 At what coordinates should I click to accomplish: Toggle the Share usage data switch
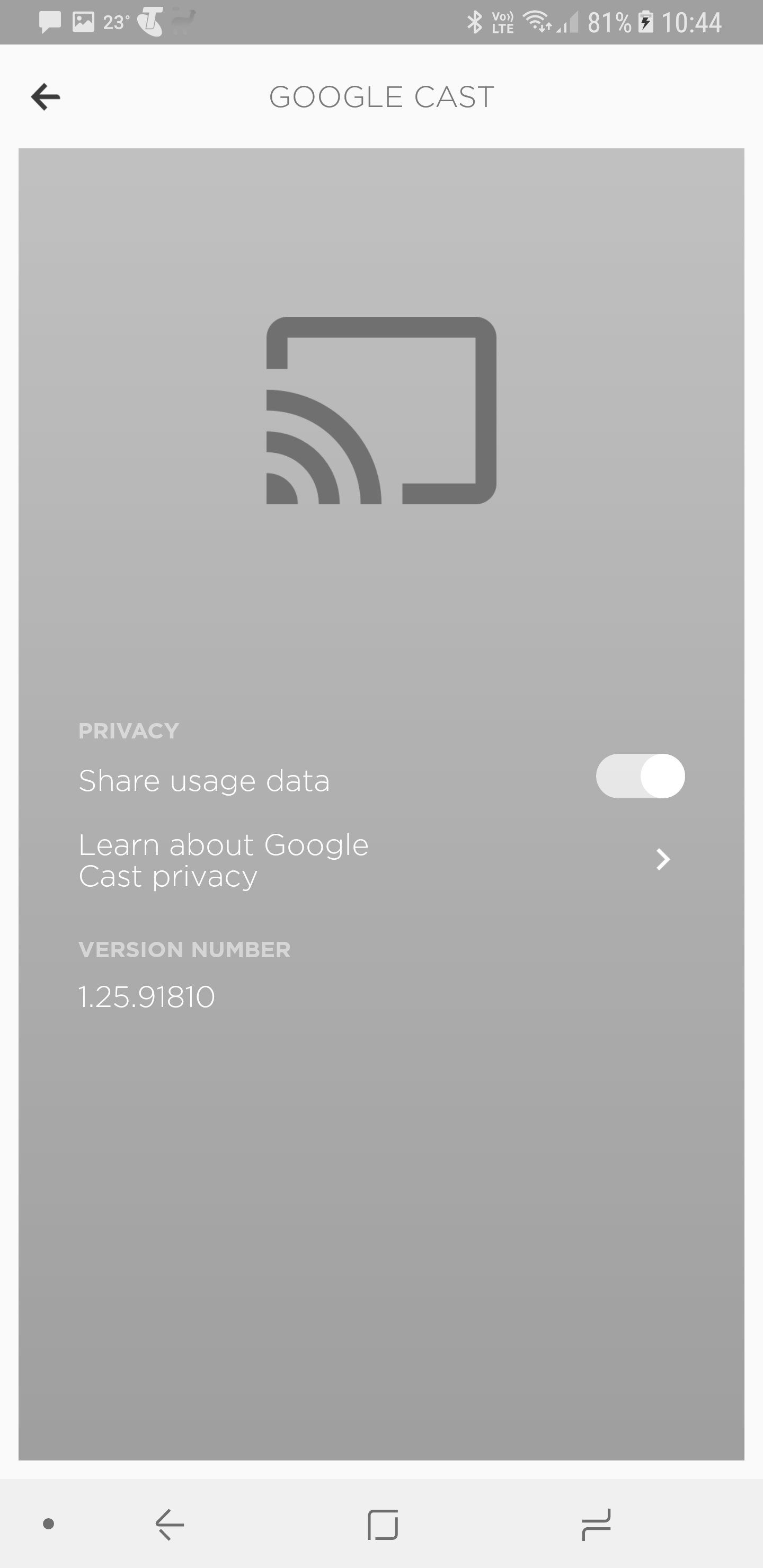click(640, 776)
